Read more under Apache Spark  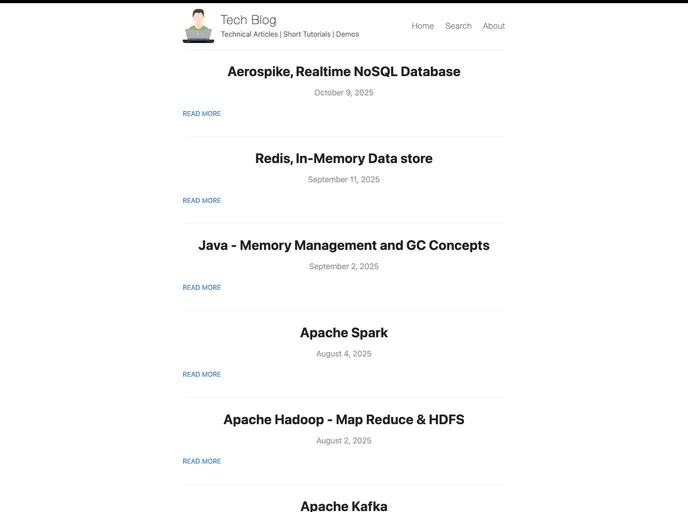point(201,375)
